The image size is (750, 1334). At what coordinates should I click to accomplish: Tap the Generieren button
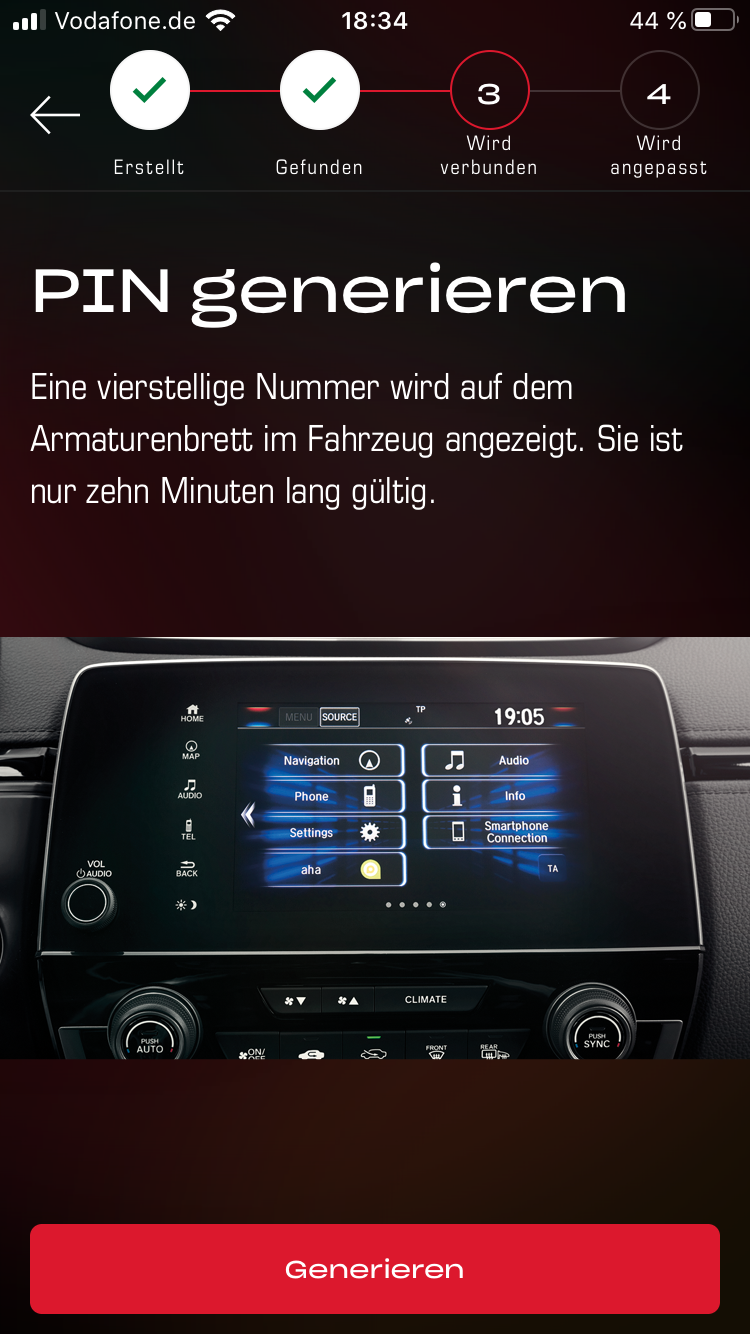(375, 1268)
